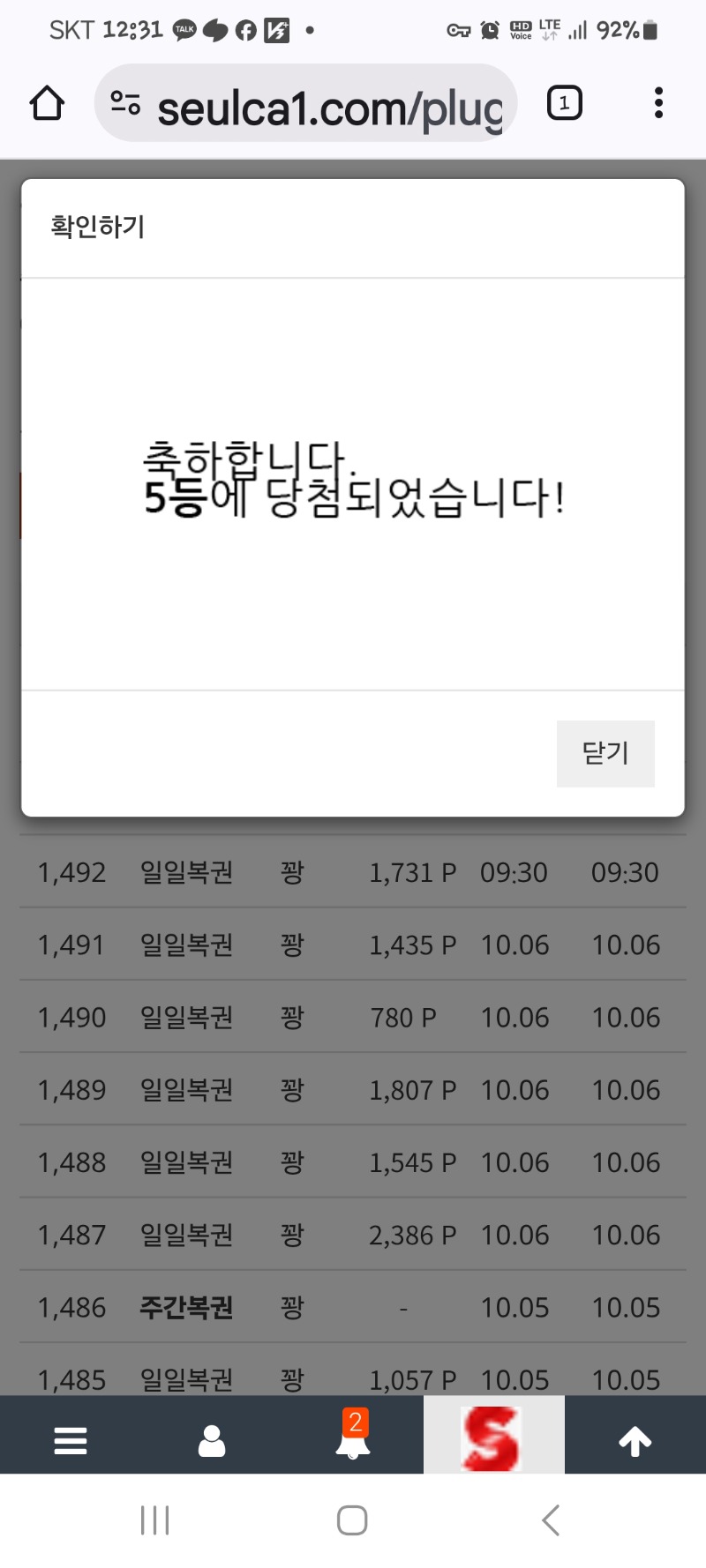Show recent apps from navigation bar
The width and height of the screenshot is (706, 1568).
[x=155, y=1520]
